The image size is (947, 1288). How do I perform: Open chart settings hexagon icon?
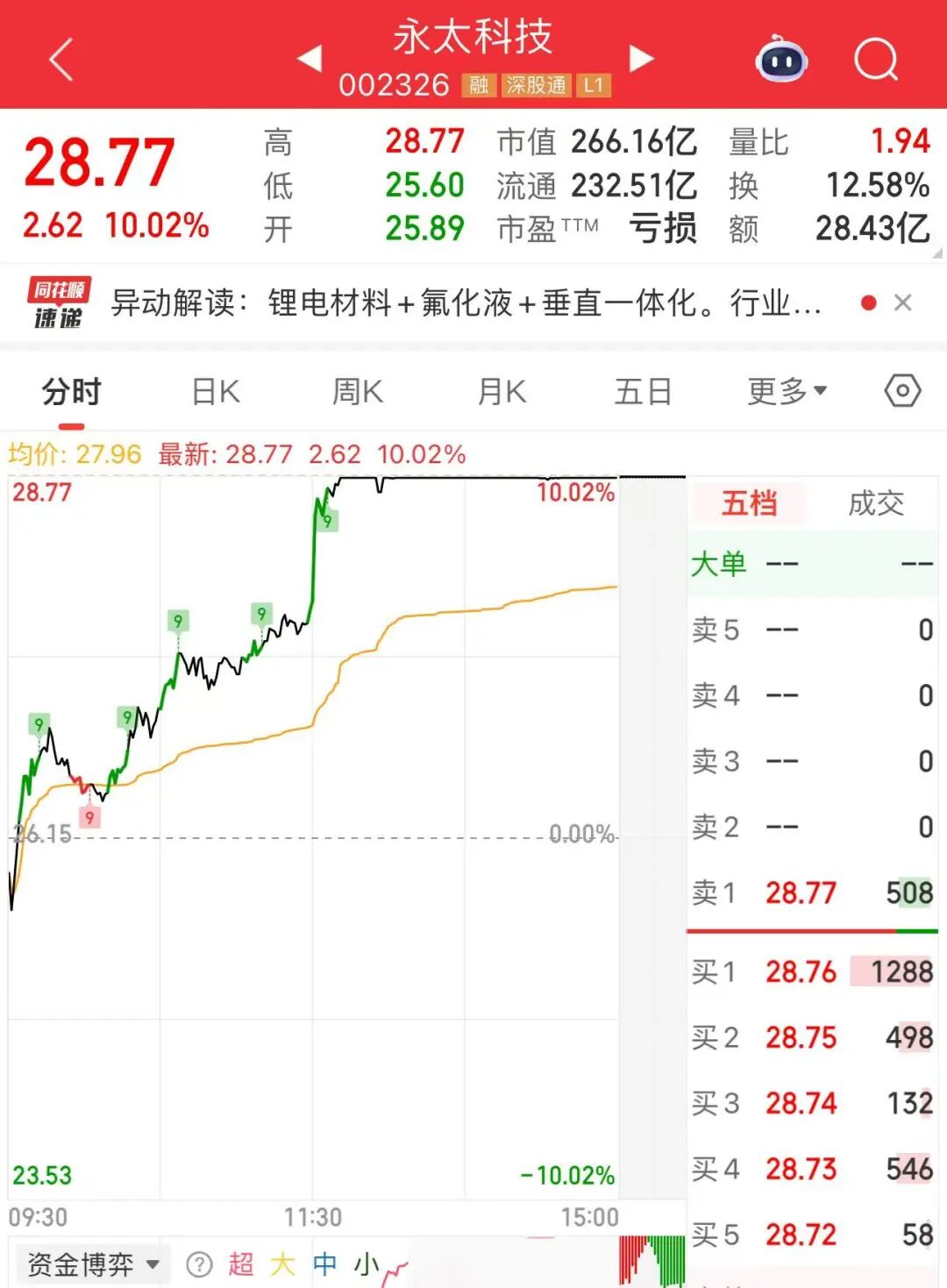coord(902,391)
